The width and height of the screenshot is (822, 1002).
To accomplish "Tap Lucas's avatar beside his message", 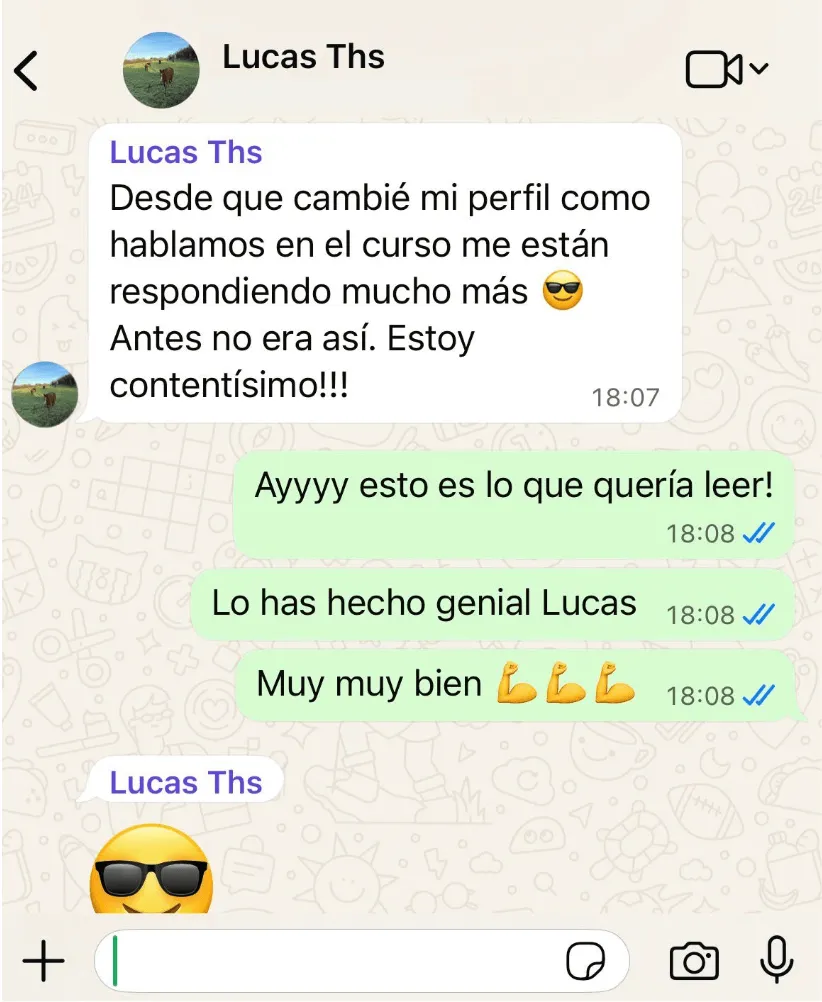I will pos(45,394).
